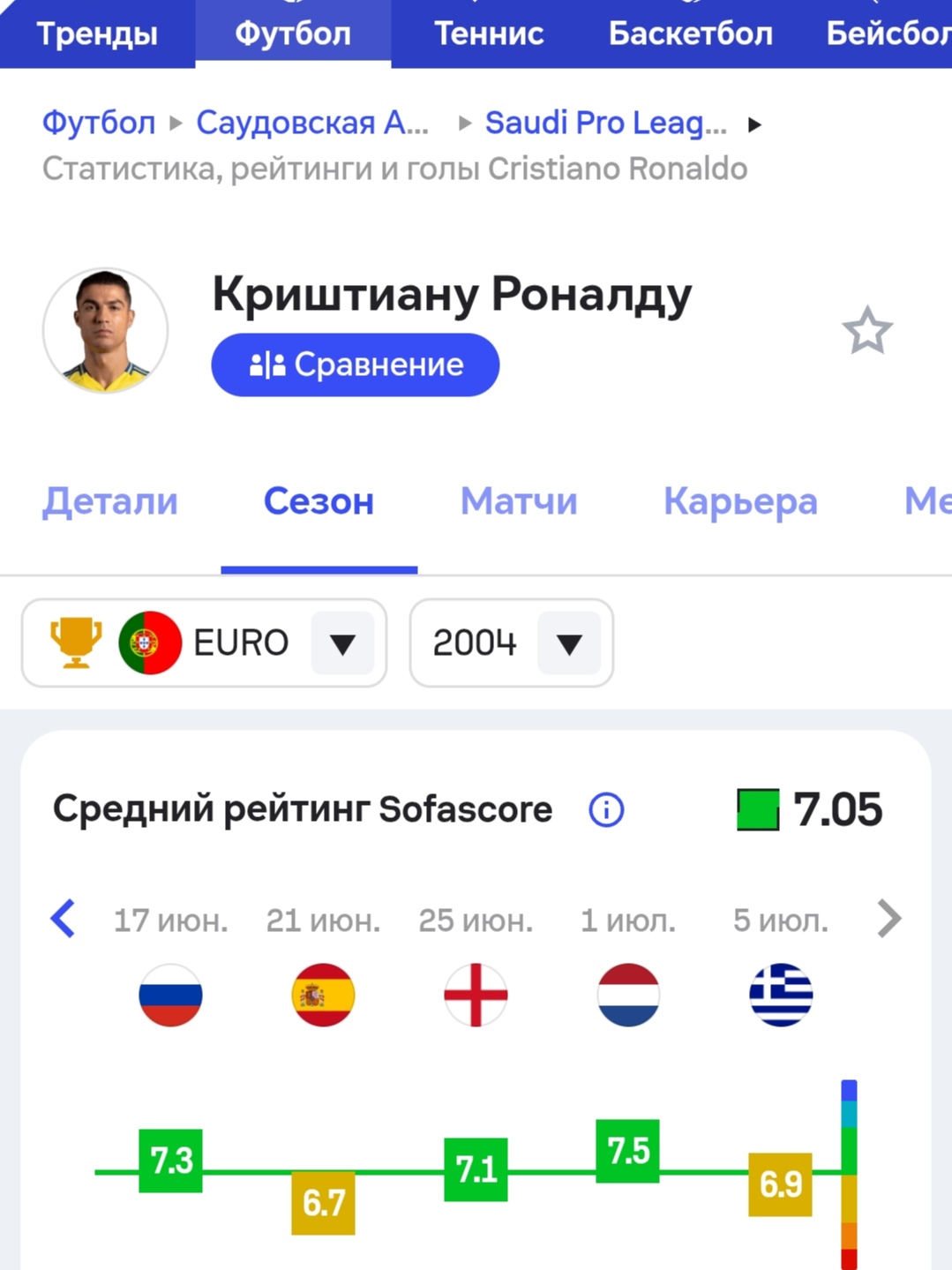This screenshot has height=1270, width=952.
Task: Show earlier matches with the left arrow
Action: pos(63,919)
